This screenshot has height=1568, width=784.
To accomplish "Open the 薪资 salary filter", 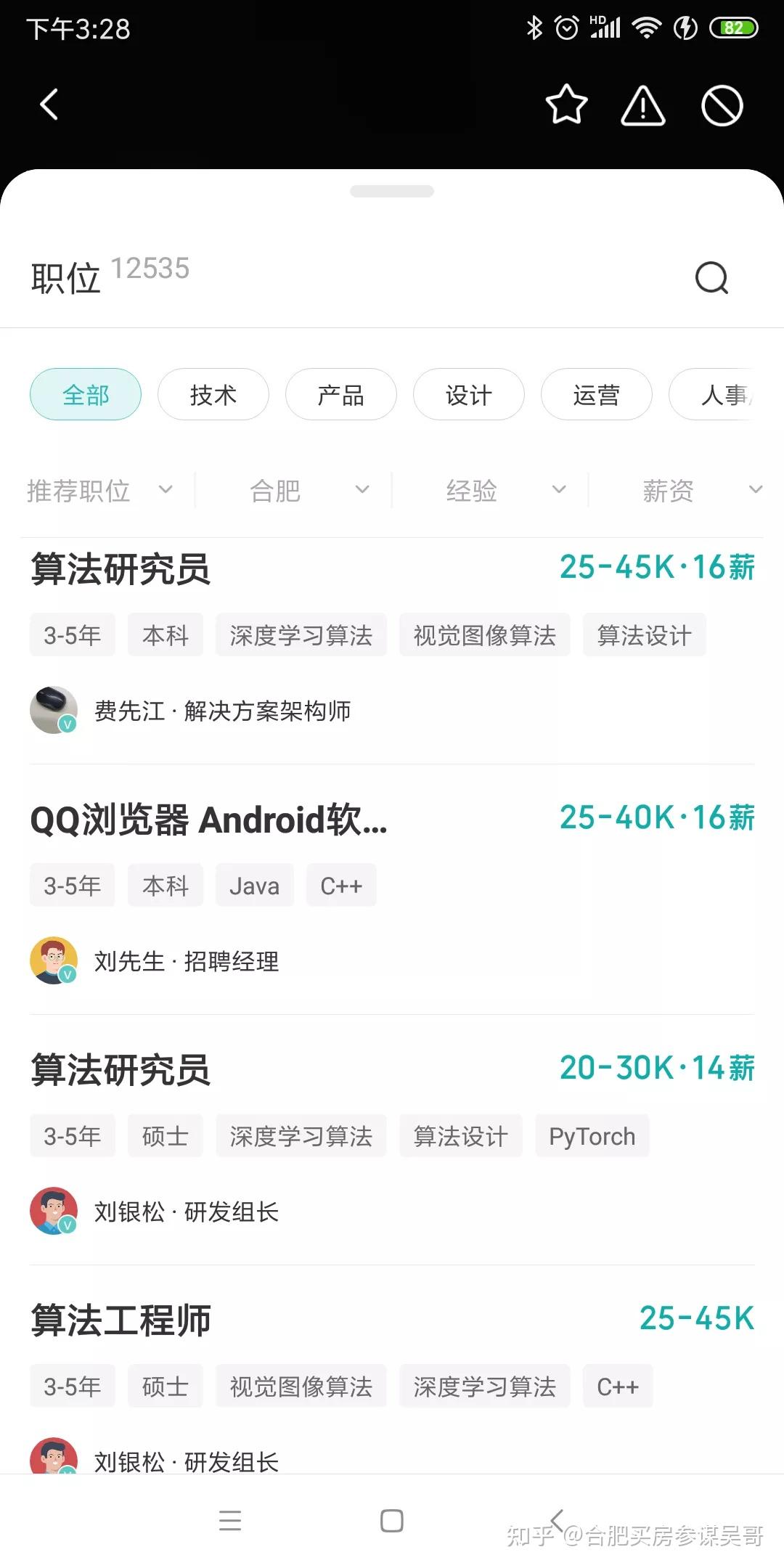I will (x=687, y=491).
